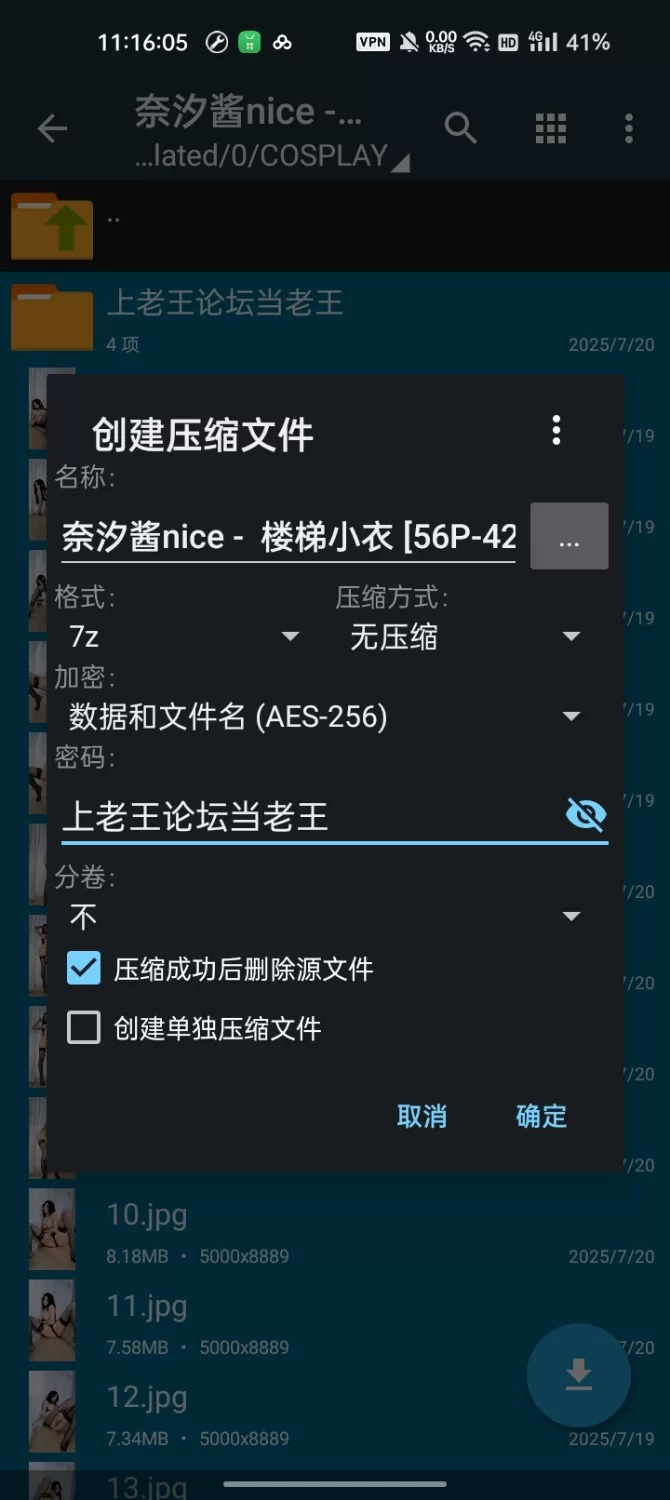Open the dialog's three-dot overflow menu
Image resolution: width=670 pixels, height=1500 pixels.
click(x=556, y=431)
